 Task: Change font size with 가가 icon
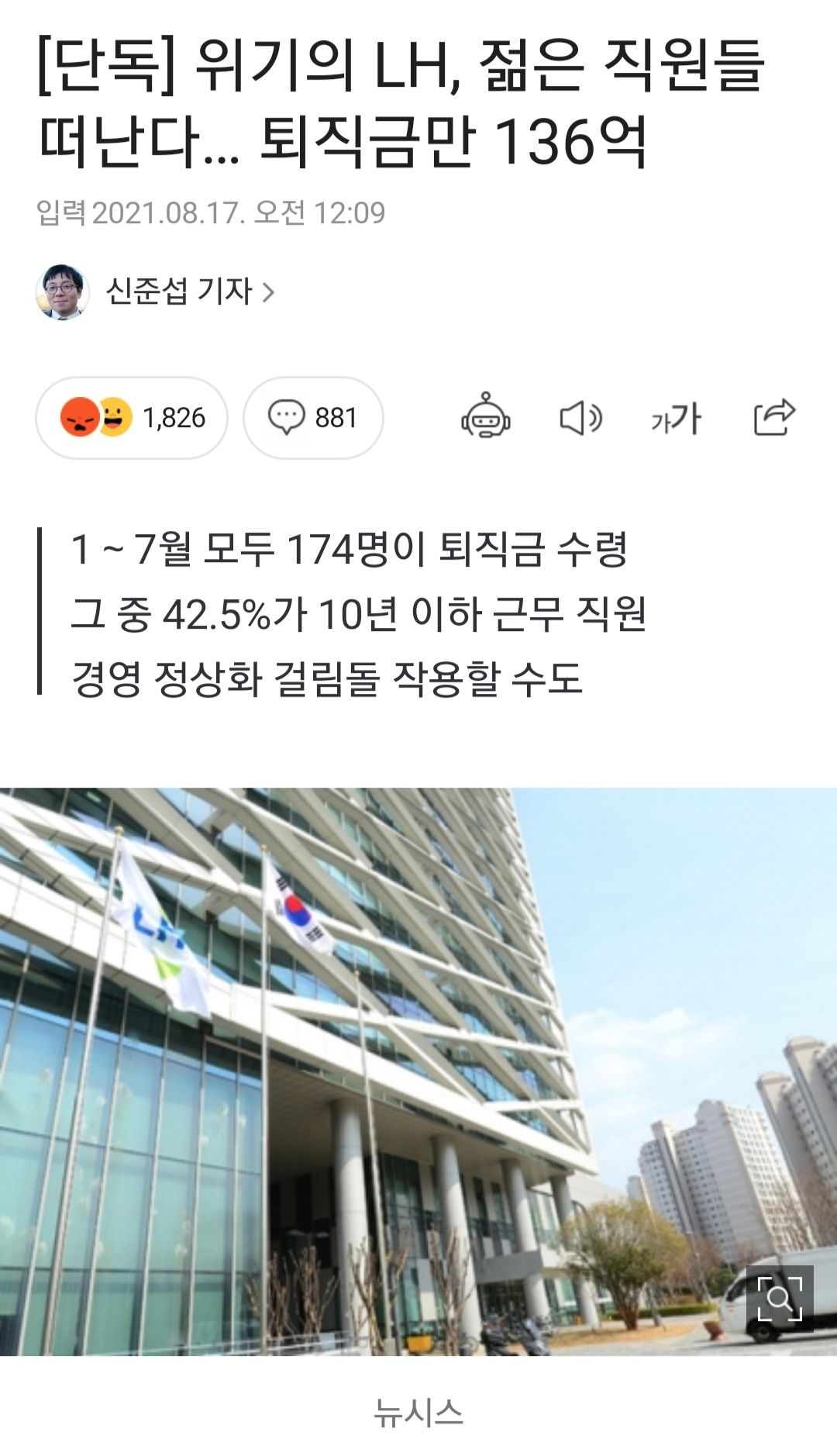coord(677,419)
